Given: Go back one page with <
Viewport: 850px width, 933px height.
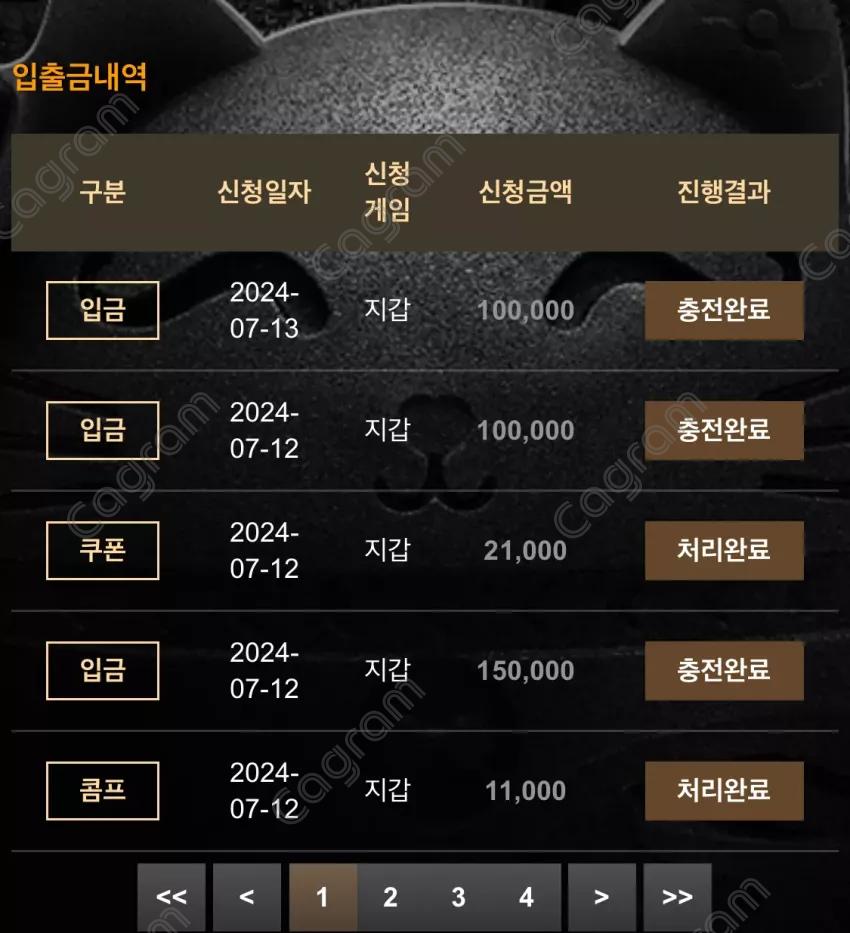Looking at the screenshot, I should [246, 897].
